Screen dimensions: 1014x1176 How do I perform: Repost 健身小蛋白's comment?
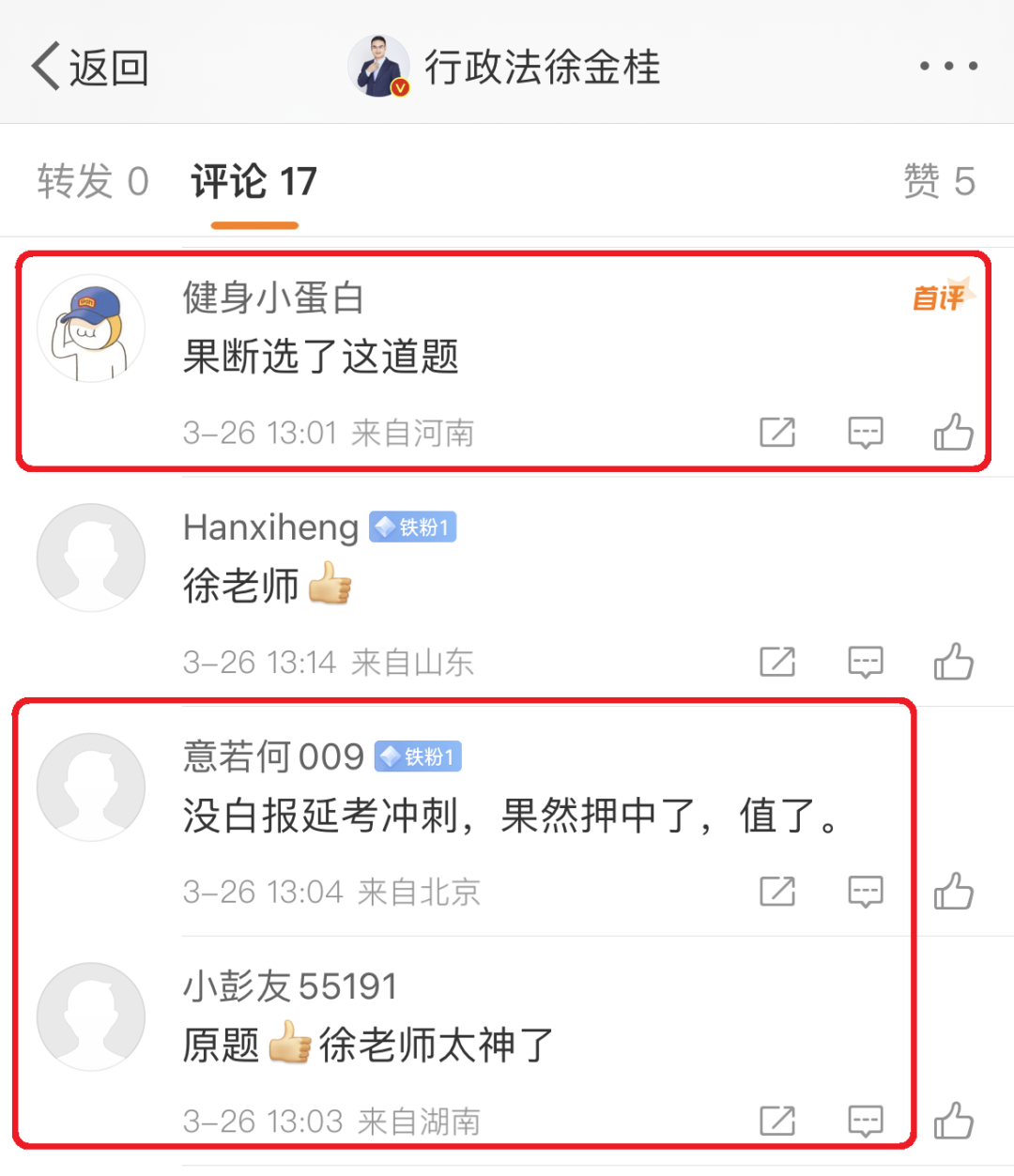(x=777, y=433)
